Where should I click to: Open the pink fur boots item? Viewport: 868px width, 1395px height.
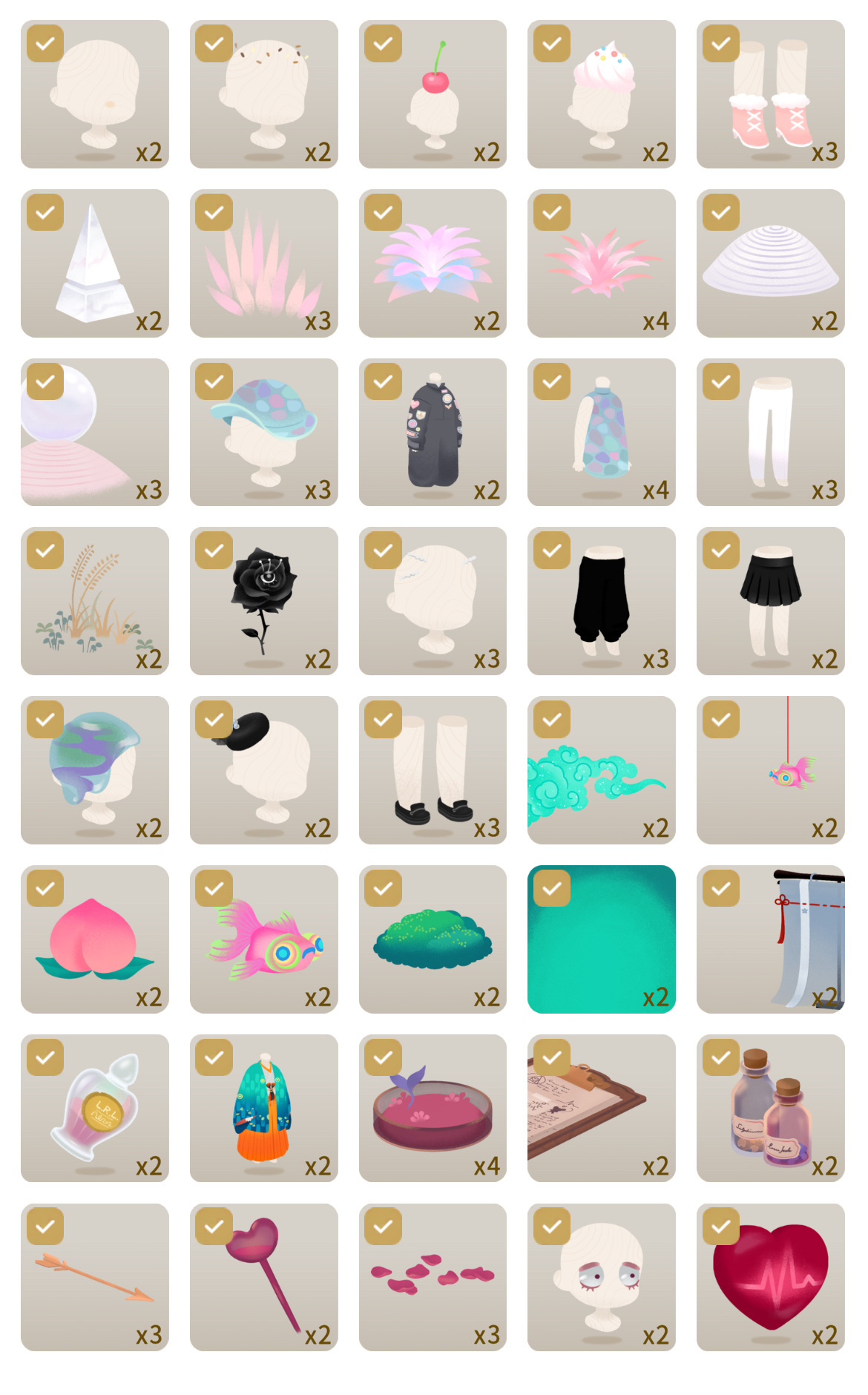pos(770,94)
